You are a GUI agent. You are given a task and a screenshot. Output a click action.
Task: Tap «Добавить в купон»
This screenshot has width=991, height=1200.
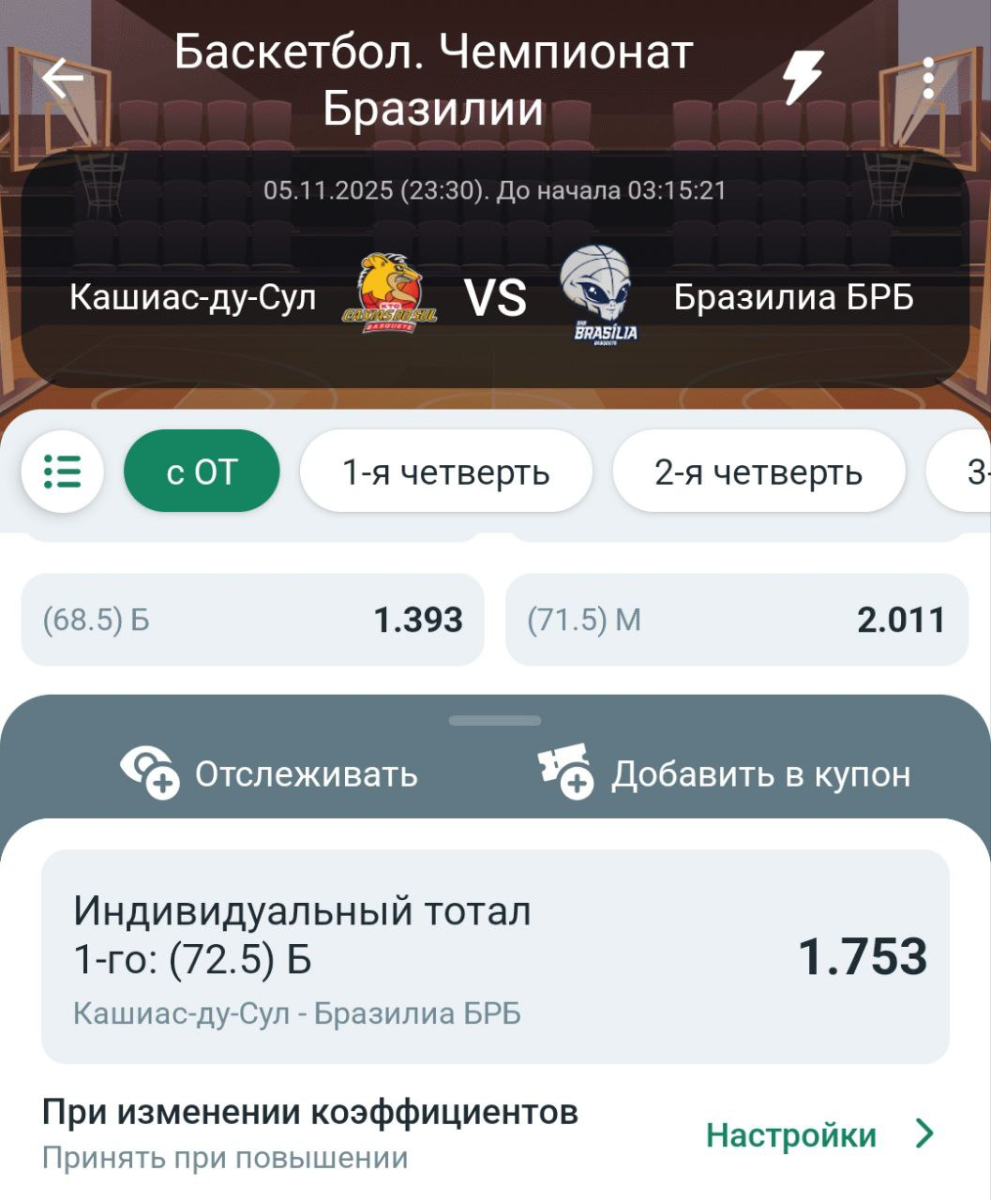pyautogui.click(x=725, y=774)
